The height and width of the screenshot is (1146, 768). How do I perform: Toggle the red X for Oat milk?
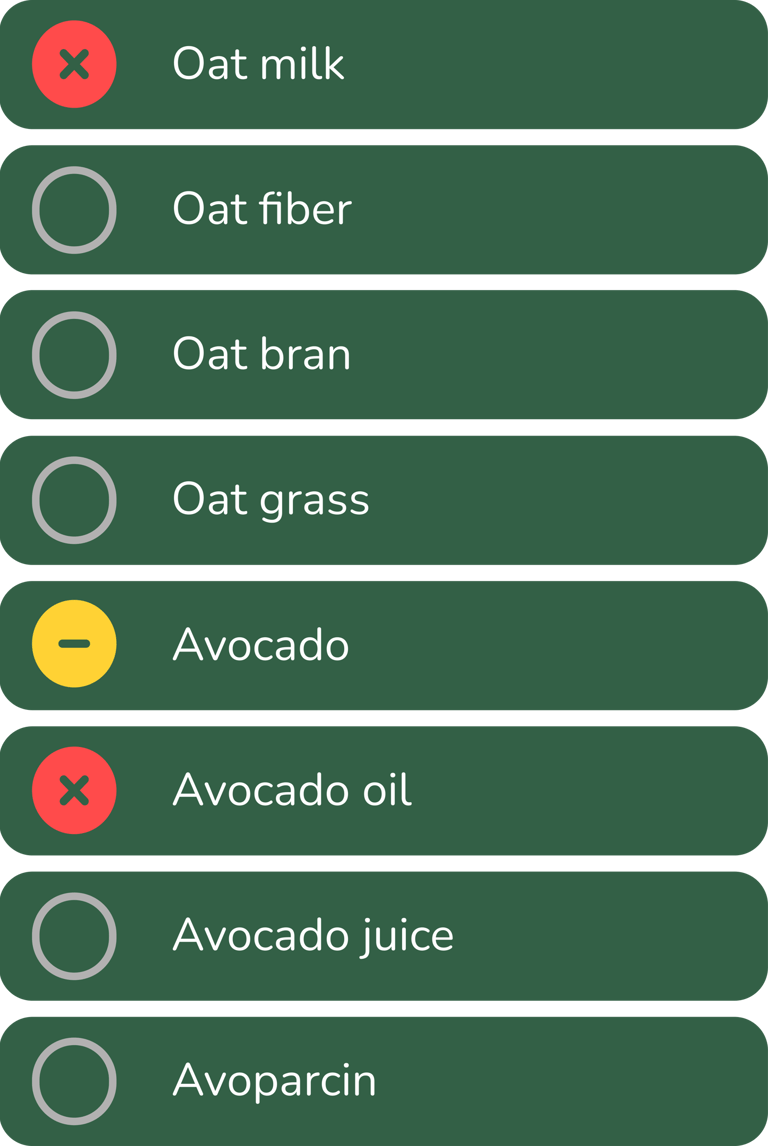click(74, 64)
